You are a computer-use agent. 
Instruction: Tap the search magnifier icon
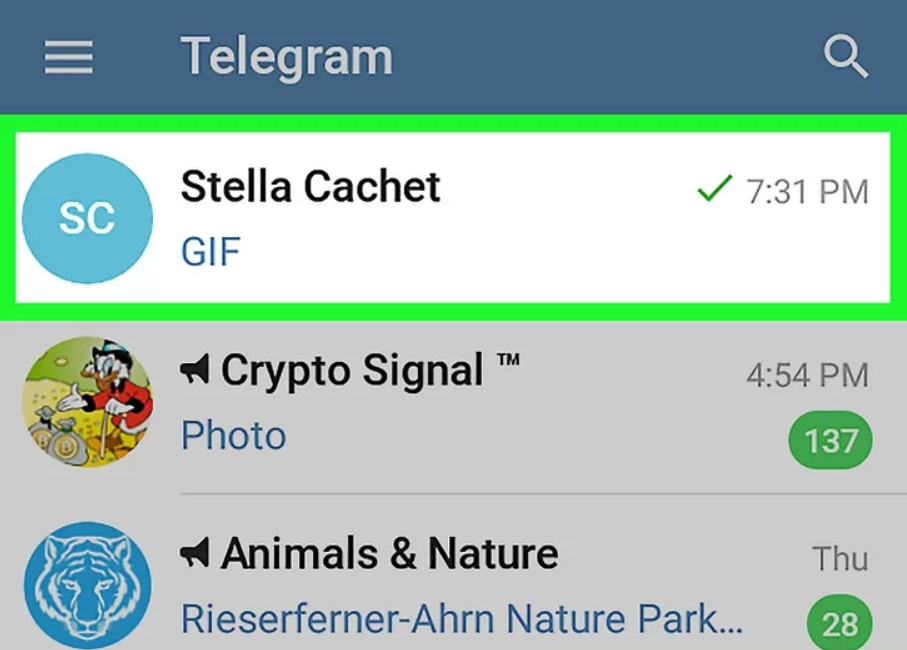coord(844,57)
